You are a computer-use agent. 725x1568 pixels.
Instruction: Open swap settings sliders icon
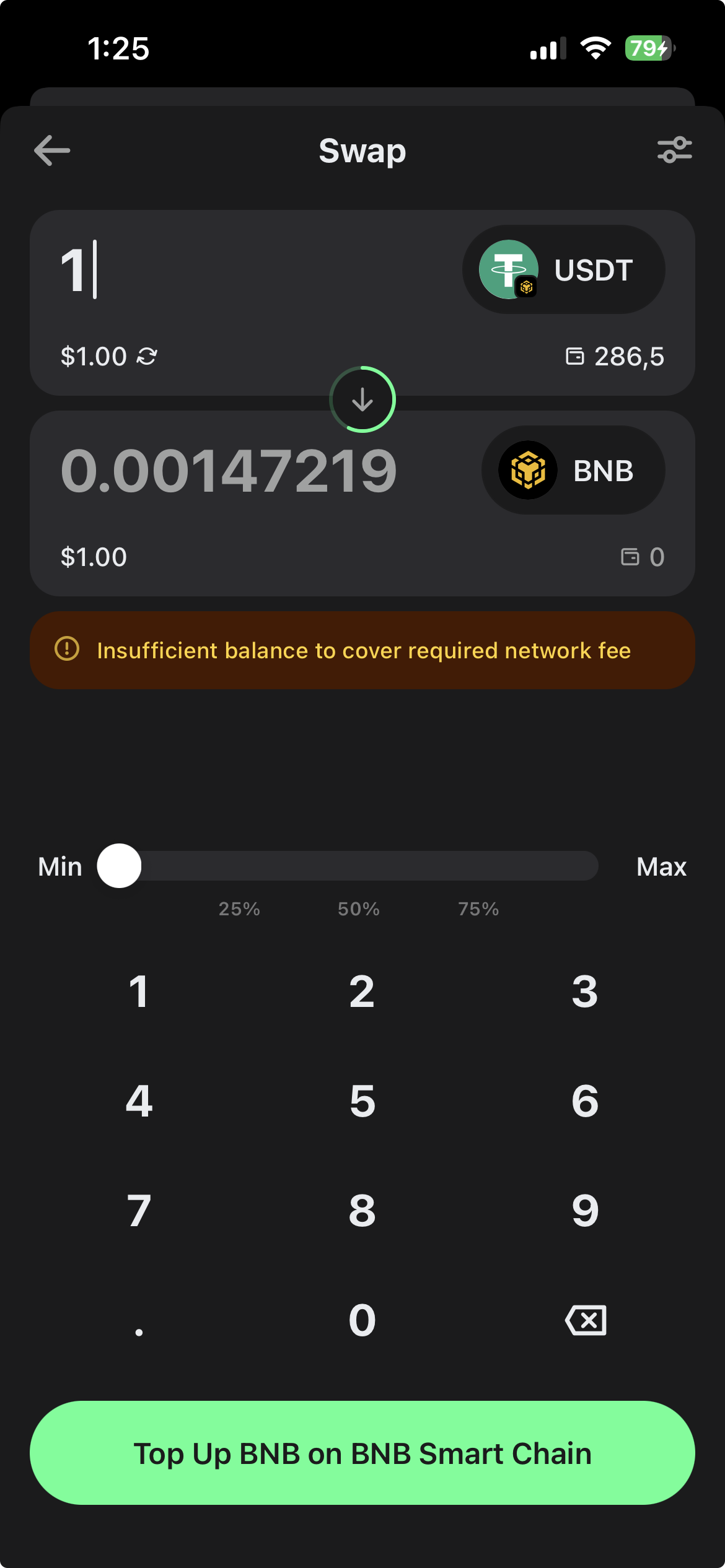click(x=674, y=150)
